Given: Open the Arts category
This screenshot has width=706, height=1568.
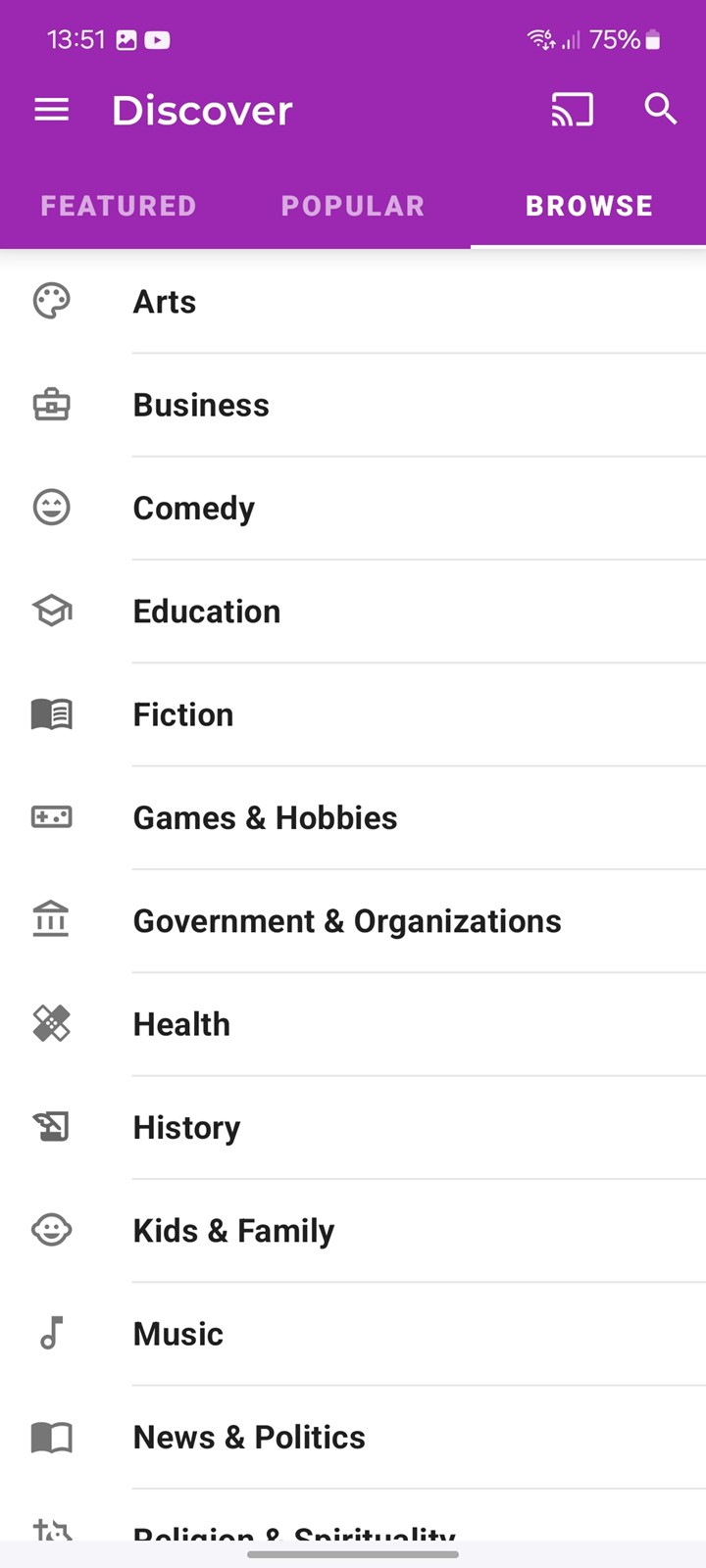Looking at the screenshot, I should click(x=353, y=302).
